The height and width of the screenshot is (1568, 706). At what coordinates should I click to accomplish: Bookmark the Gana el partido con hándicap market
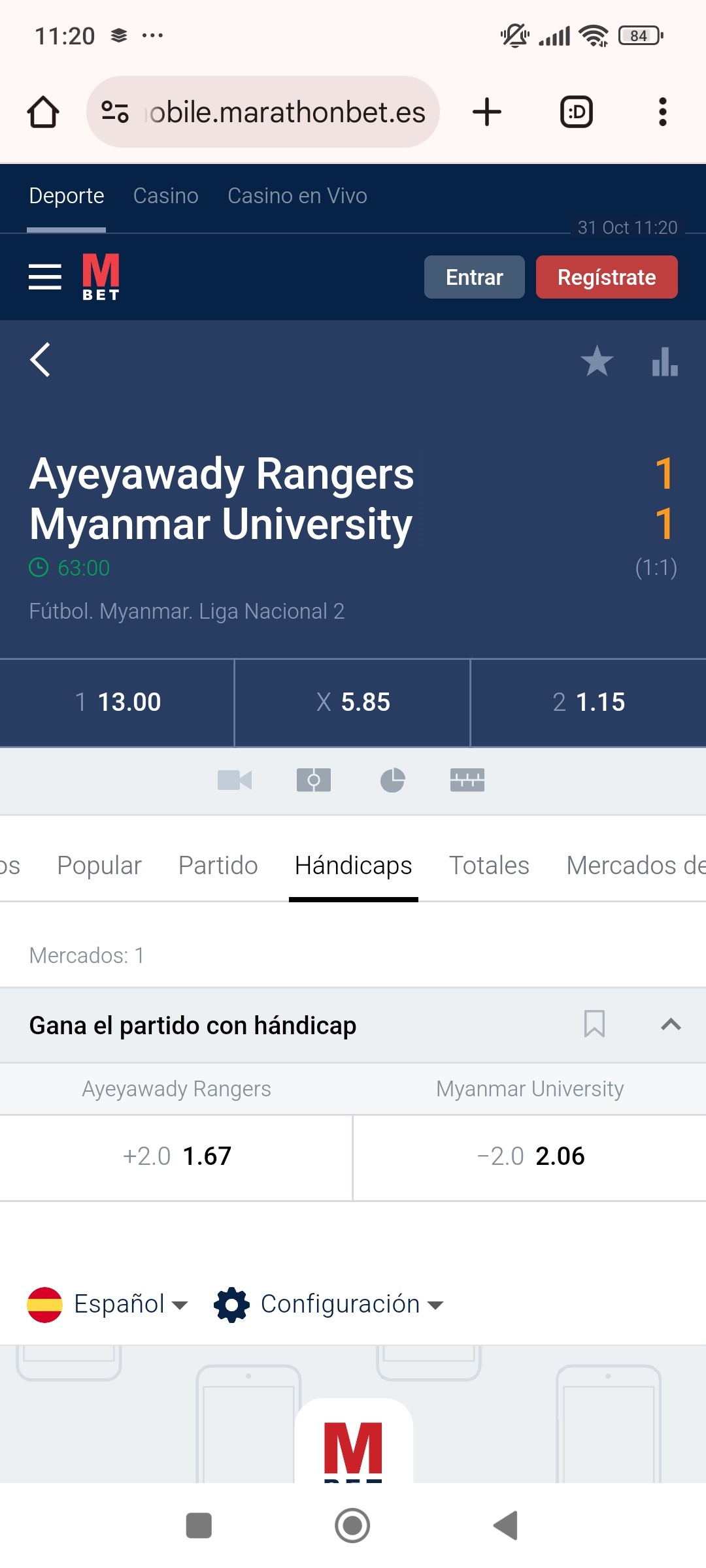pyautogui.click(x=594, y=1024)
